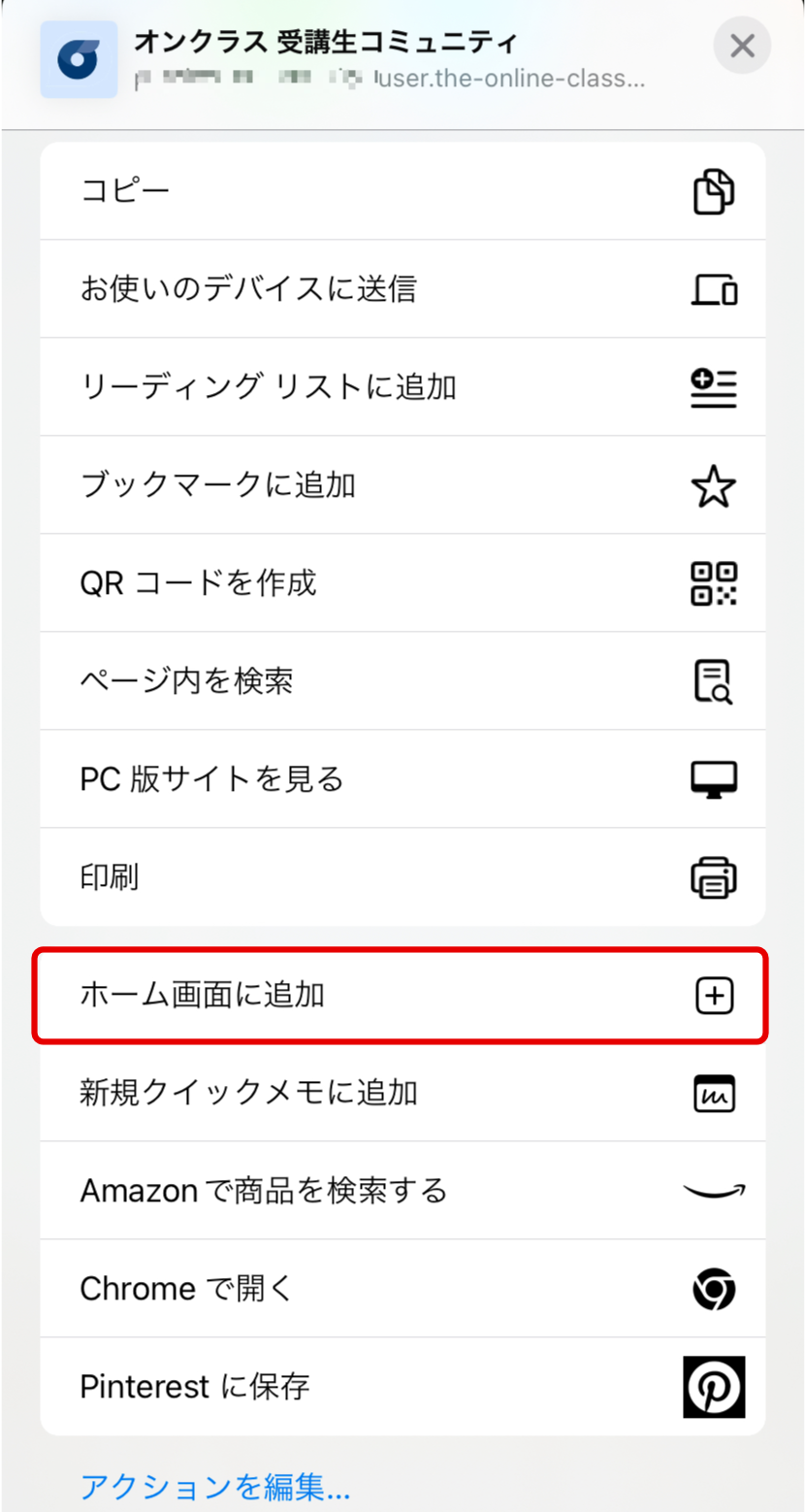The height and width of the screenshot is (1512, 805).
Task: Switch to PC 版サイトを見る
Action: (402, 779)
